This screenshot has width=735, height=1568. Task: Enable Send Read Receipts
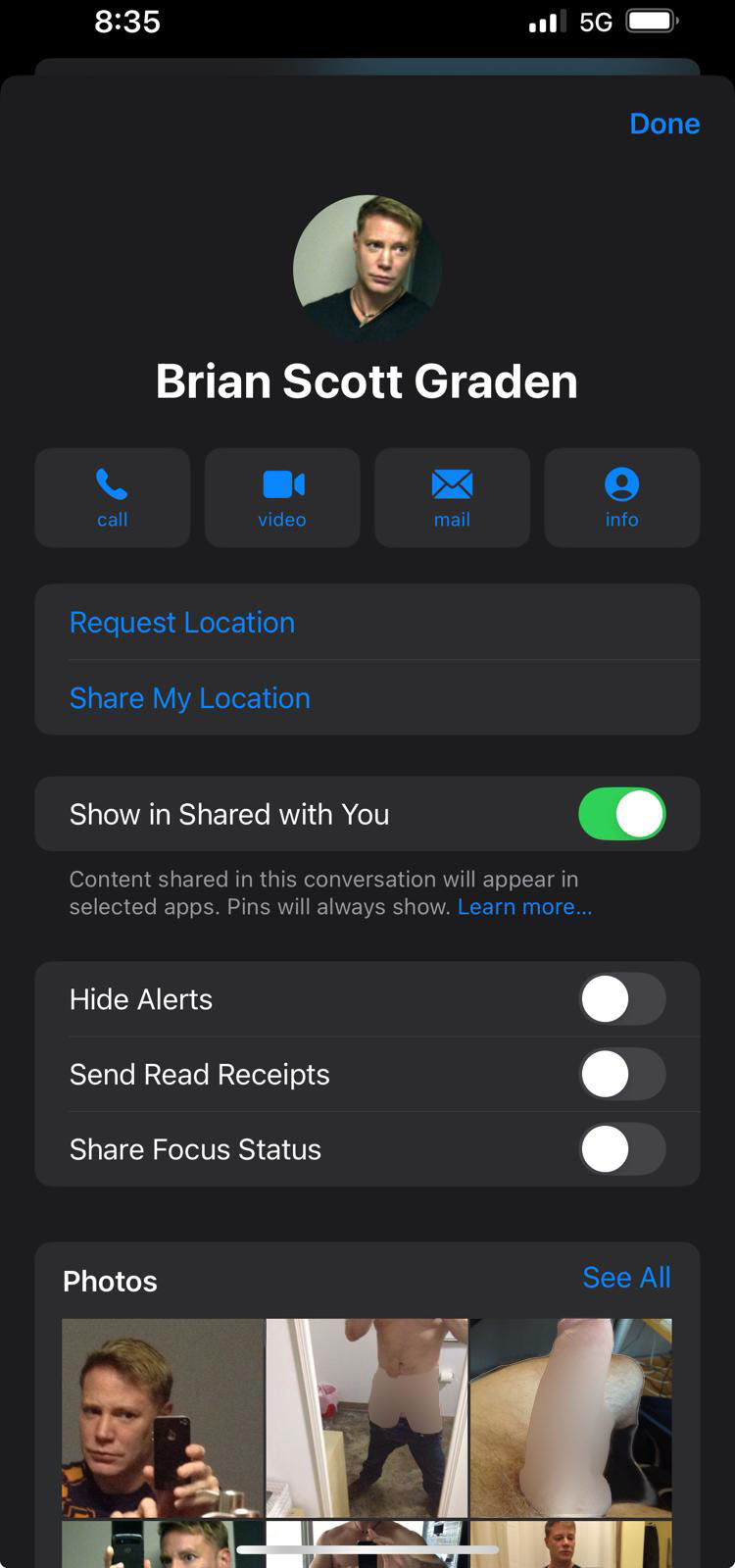(621, 1075)
